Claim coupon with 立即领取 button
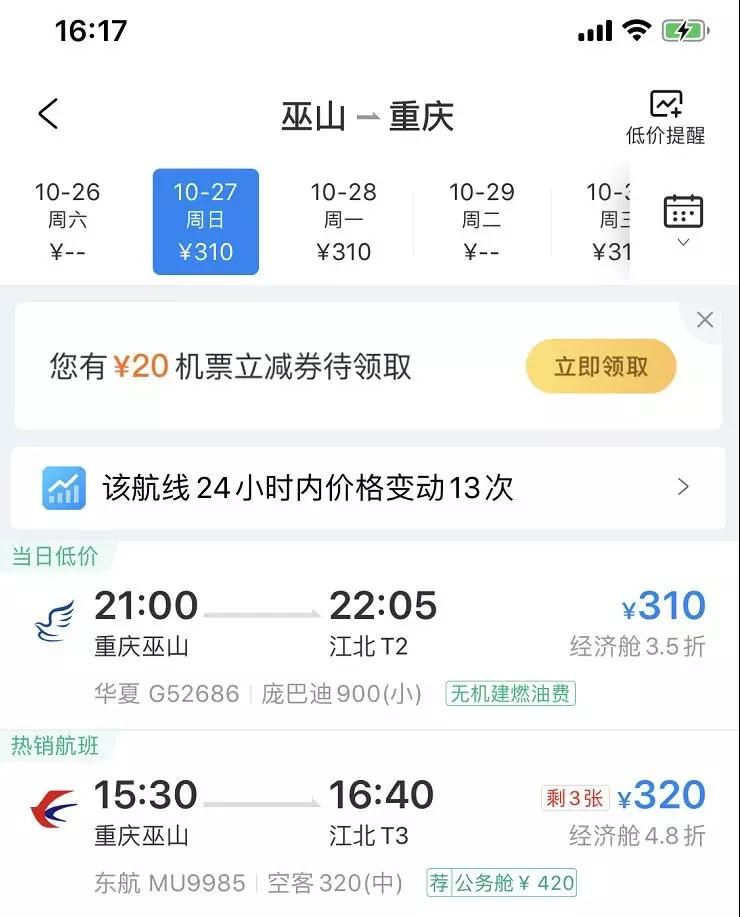This screenshot has width=740, height=917. (600, 367)
